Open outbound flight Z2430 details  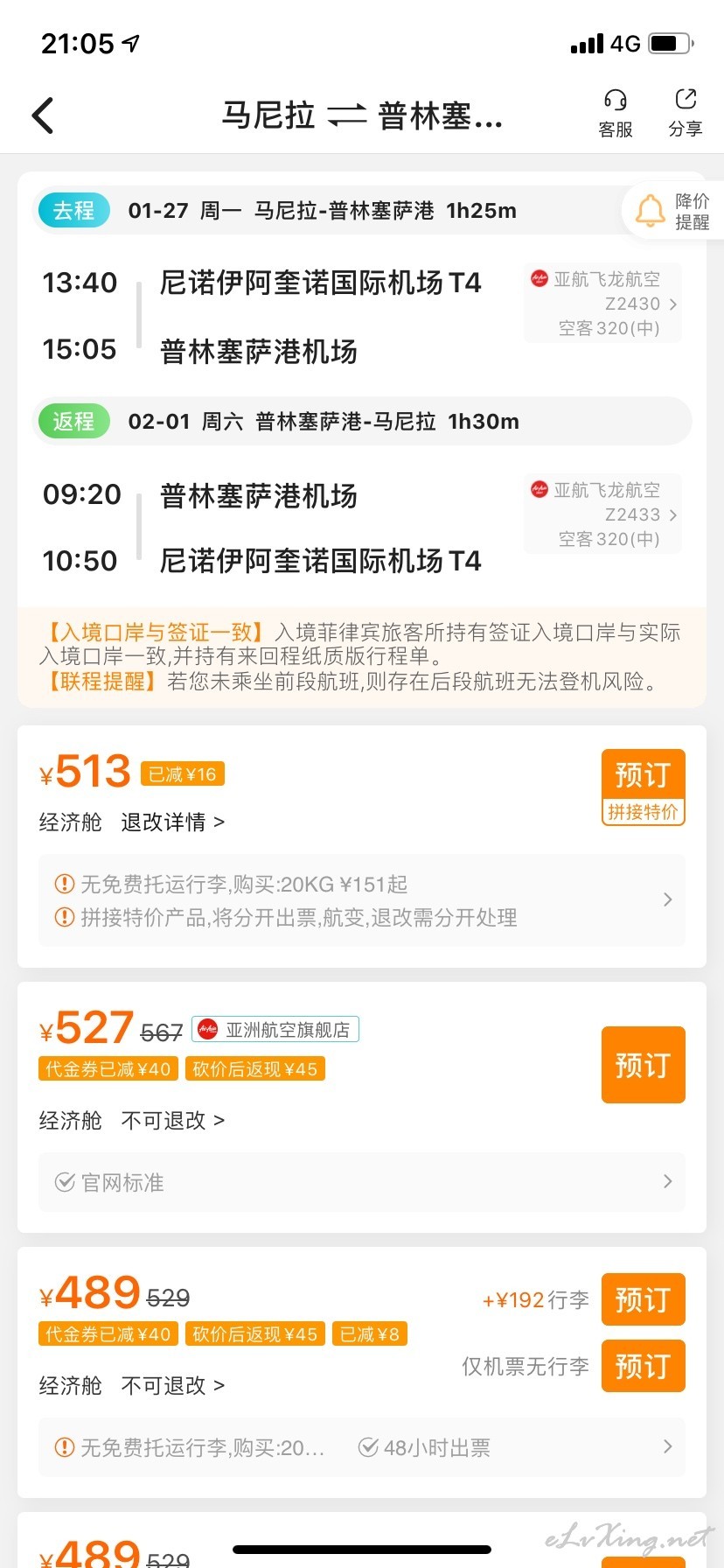(x=603, y=304)
